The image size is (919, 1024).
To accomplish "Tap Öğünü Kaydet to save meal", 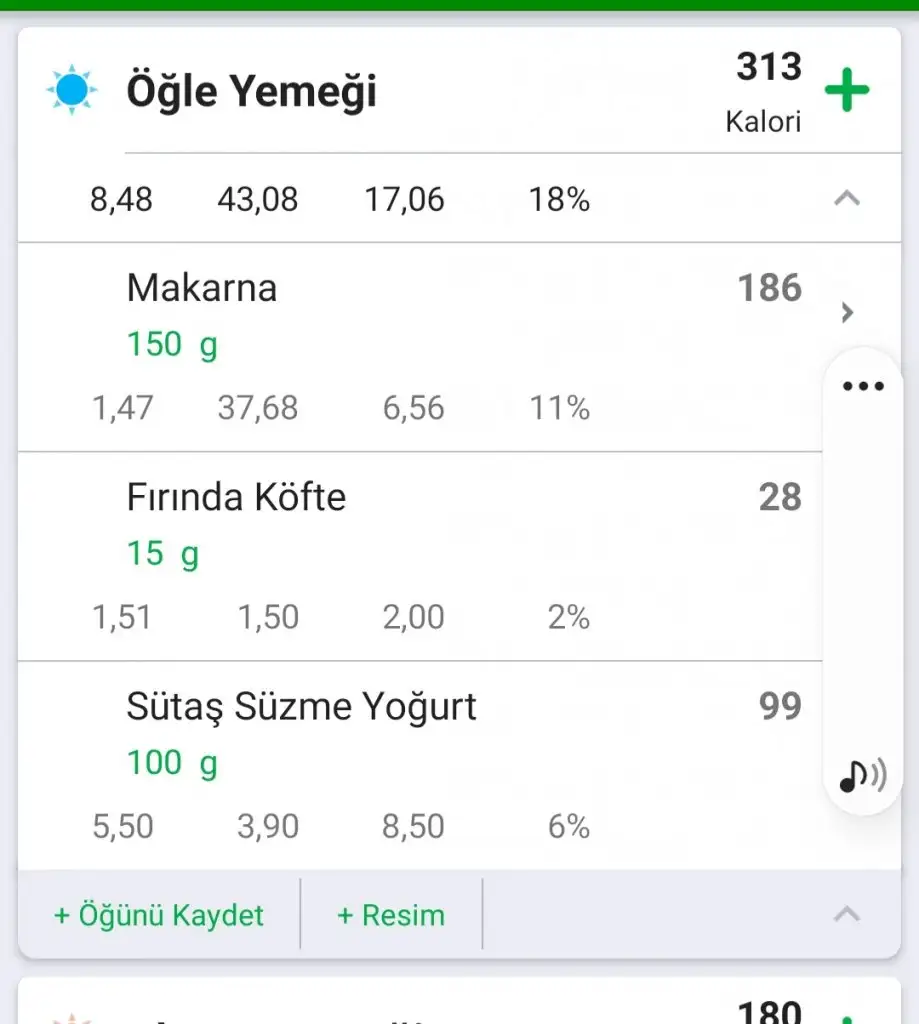I will point(159,915).
